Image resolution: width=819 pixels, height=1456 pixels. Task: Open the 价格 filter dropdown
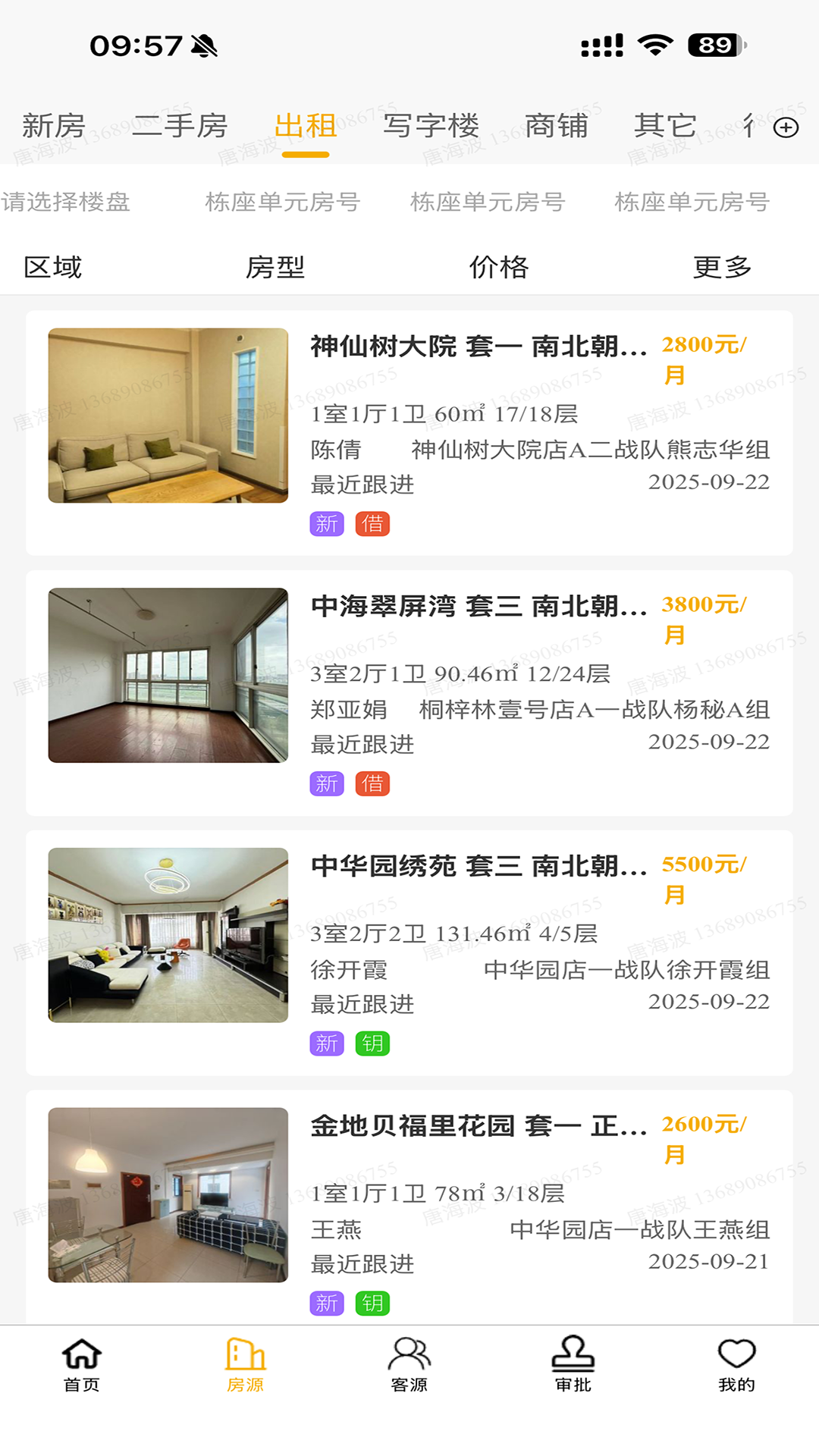click(x=498, y=267)
